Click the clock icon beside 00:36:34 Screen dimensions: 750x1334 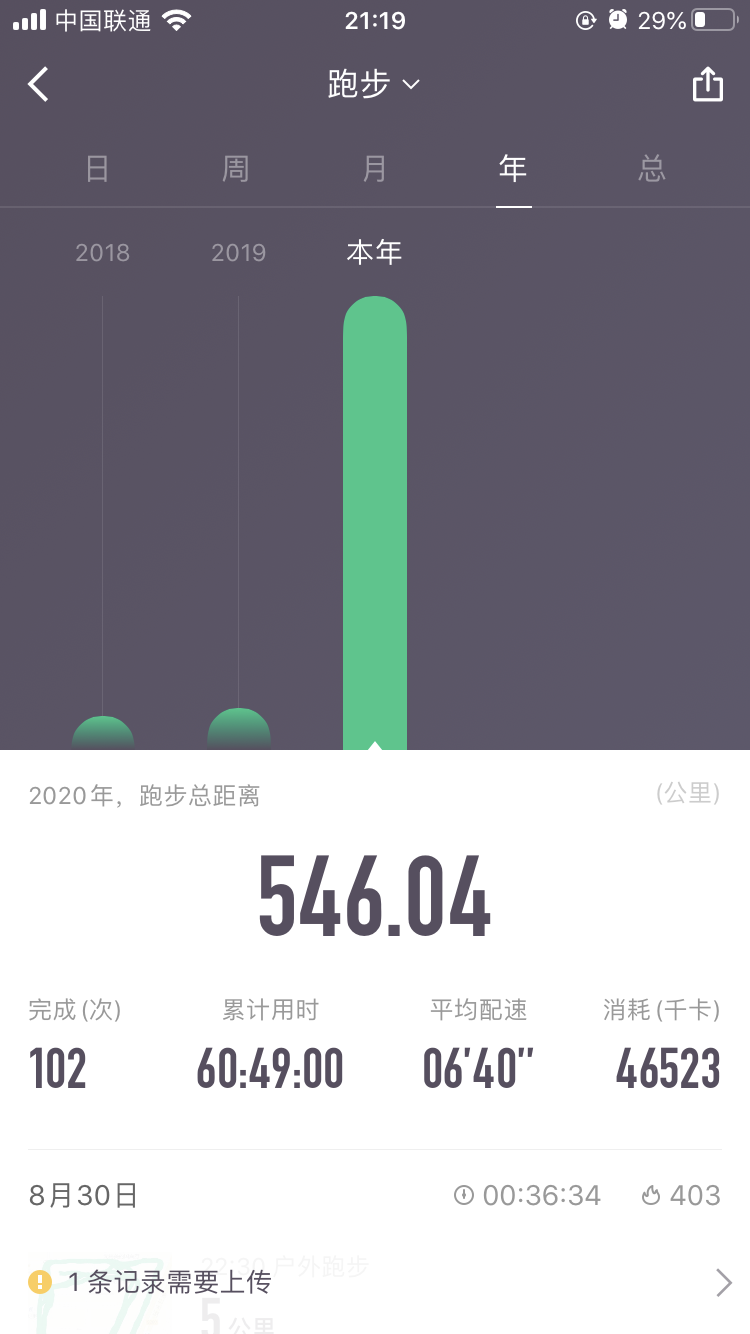pyautogui.click(x=463, y=1195)
